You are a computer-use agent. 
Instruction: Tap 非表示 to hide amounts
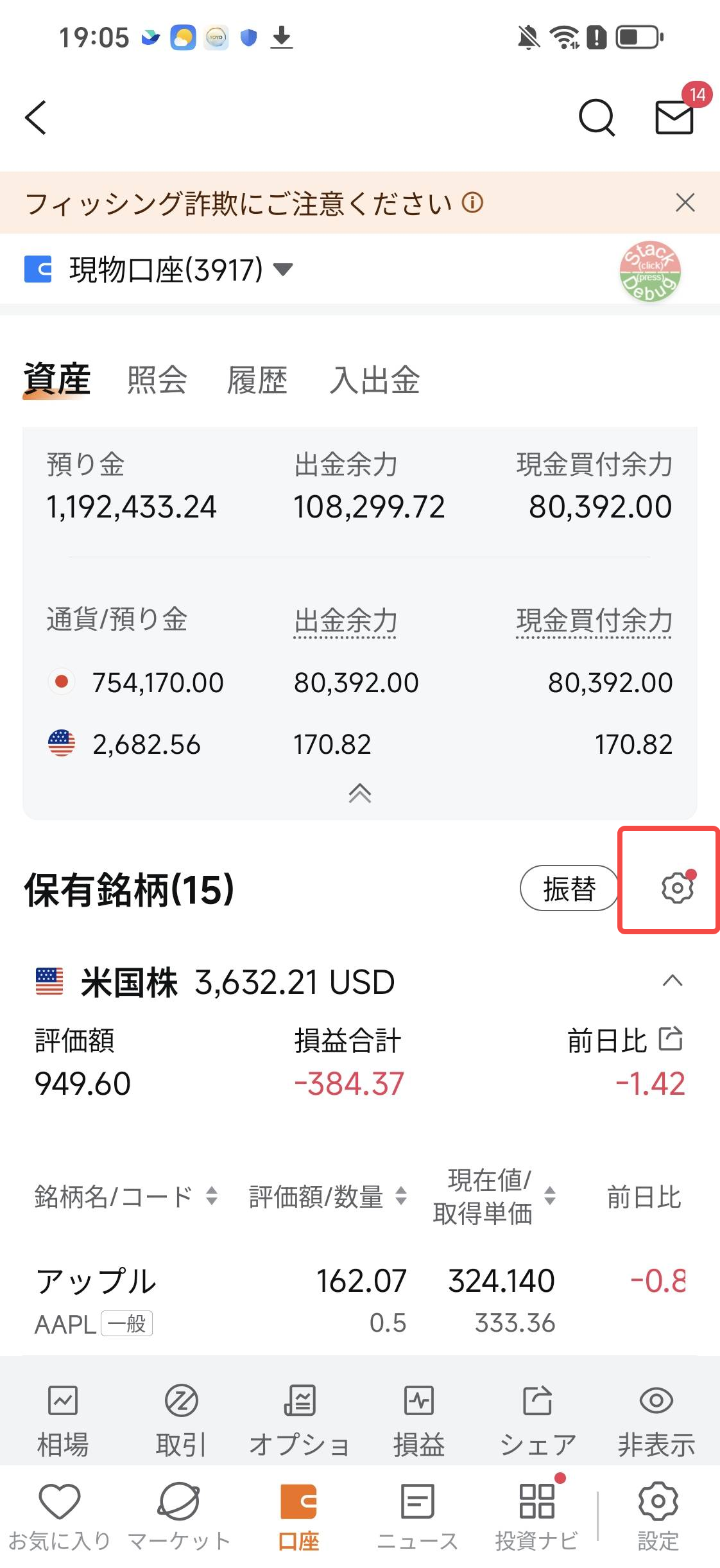[656, 1422]
